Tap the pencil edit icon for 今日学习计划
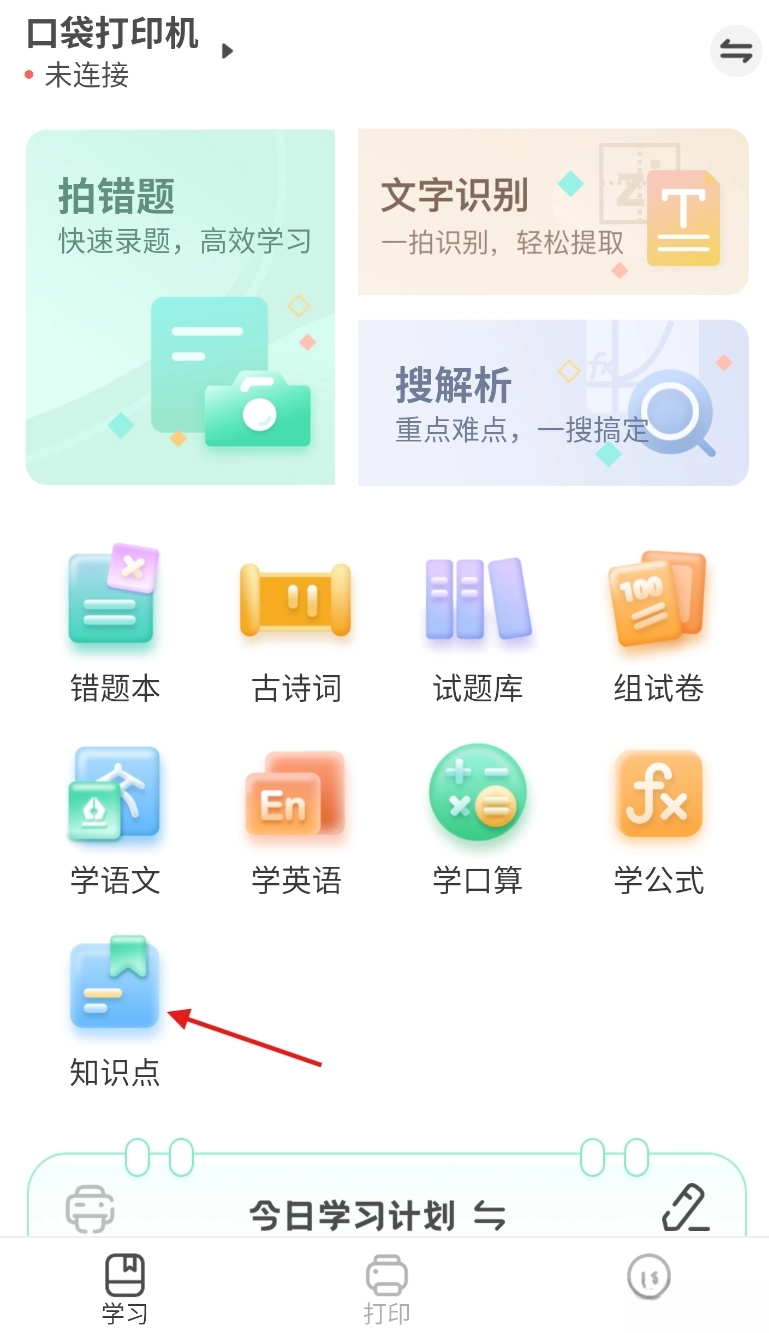This screenshot has width=769, height=1333. [686, 1207]
